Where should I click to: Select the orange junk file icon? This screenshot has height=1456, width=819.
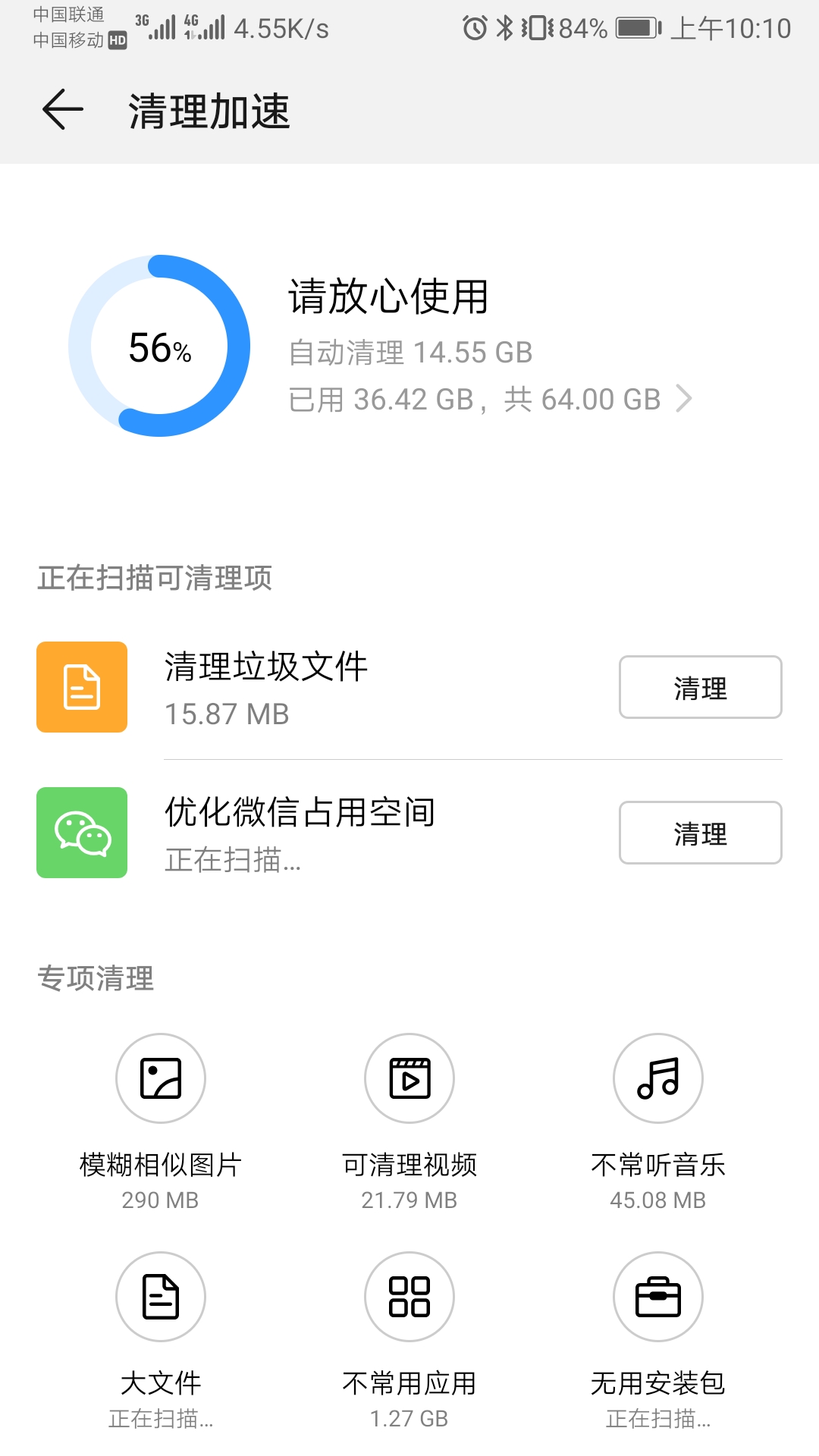click(x=82, y=687)
